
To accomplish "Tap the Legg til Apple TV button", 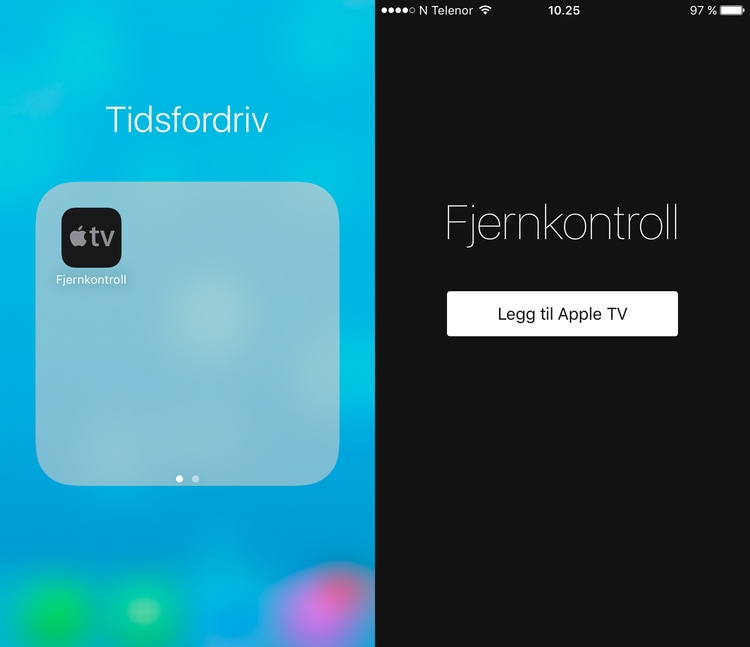I will coord(562,314).
